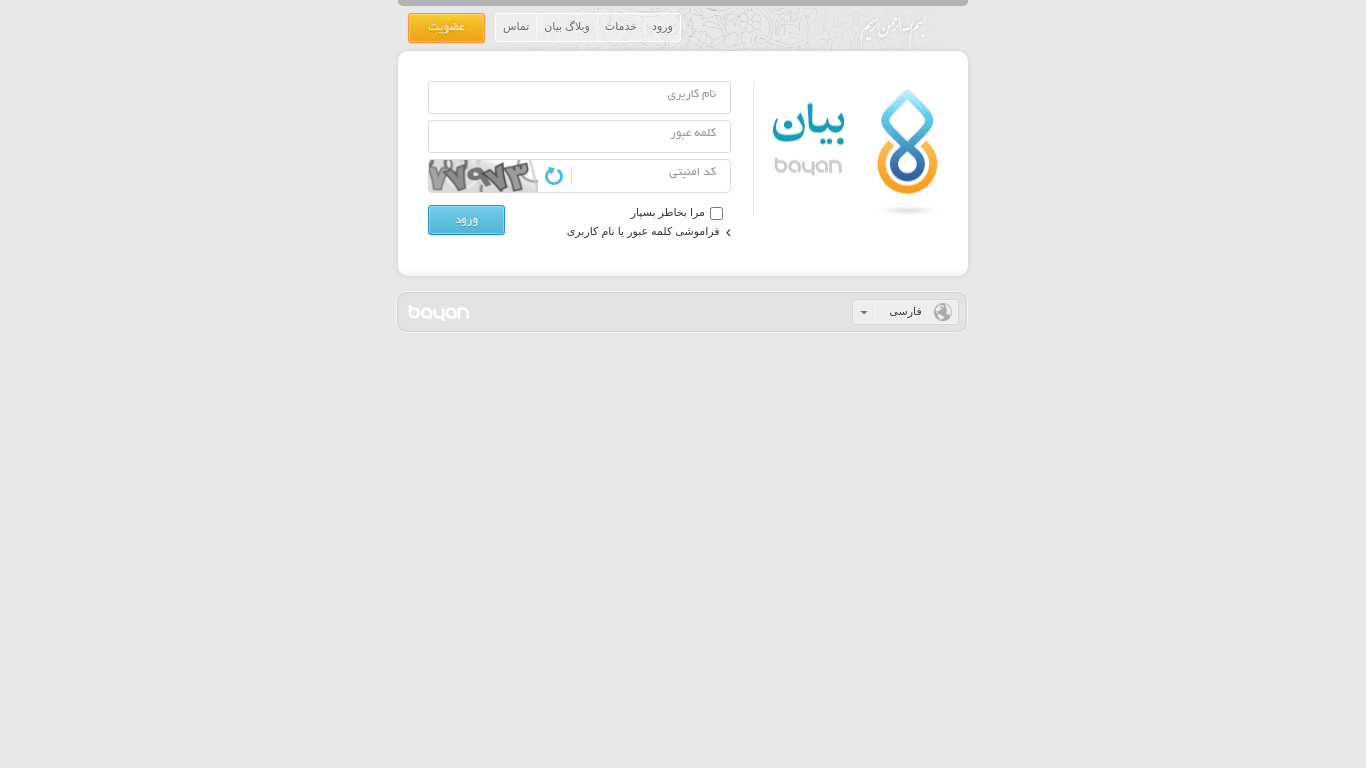Open the خدمات nav item
This screenshot has width=1366, height=768.
(x=620, y=27)
